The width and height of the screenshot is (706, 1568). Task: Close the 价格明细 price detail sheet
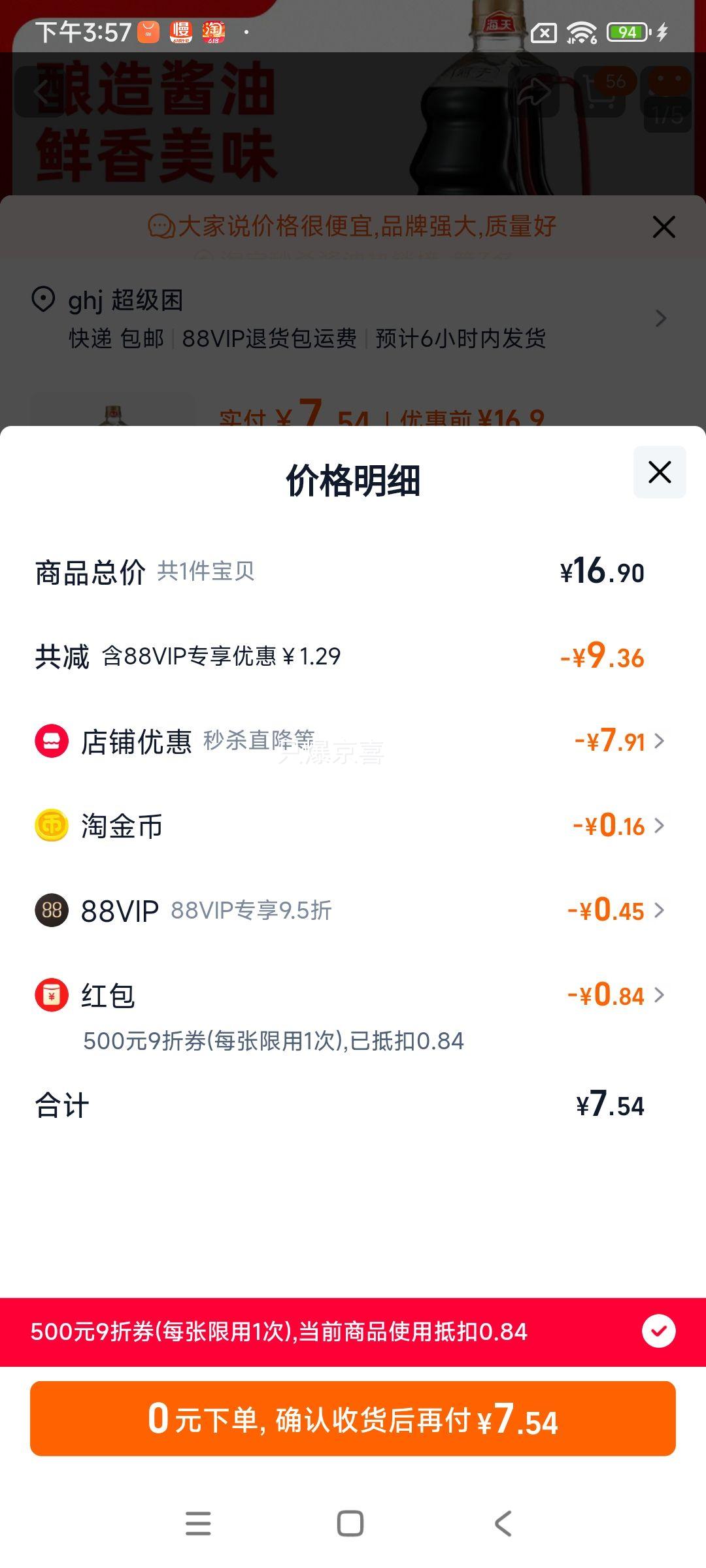click(660, 472)
